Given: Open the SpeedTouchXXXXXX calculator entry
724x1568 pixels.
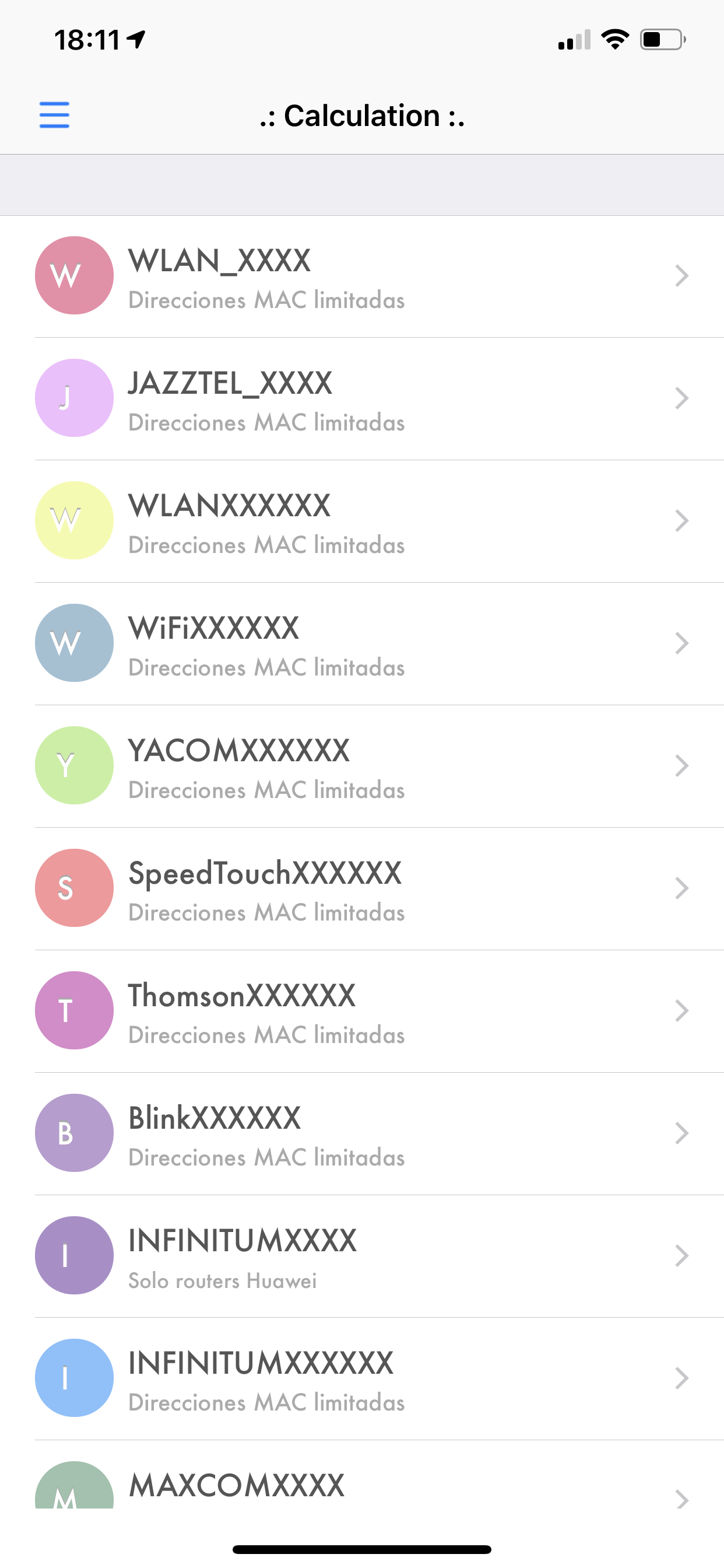Looking at the screenshot, I should [362, 888].
